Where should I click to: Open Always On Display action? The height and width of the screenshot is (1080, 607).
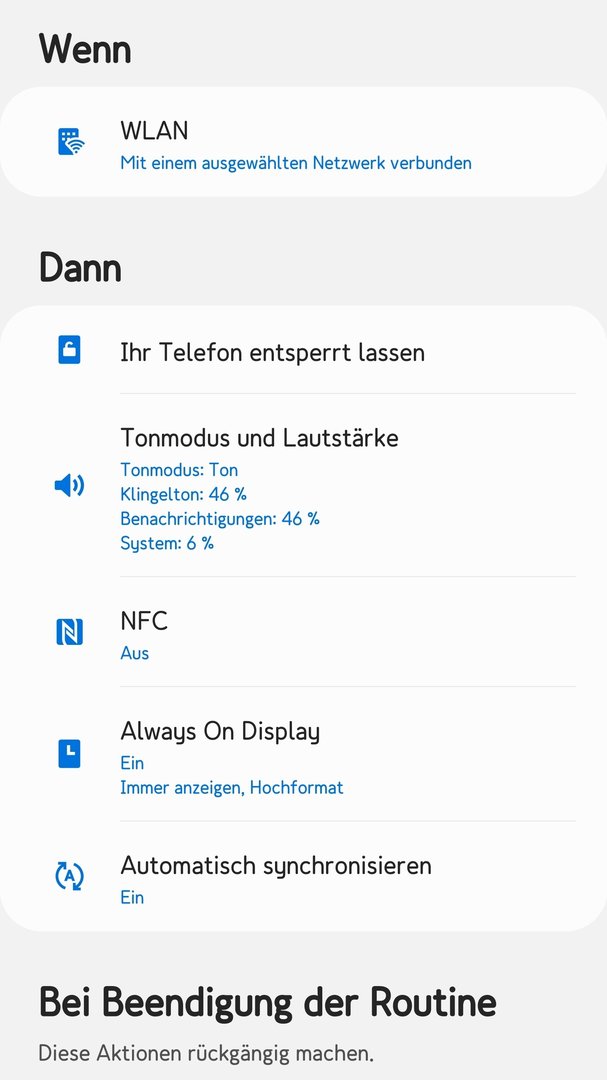[x=303, y=754]
